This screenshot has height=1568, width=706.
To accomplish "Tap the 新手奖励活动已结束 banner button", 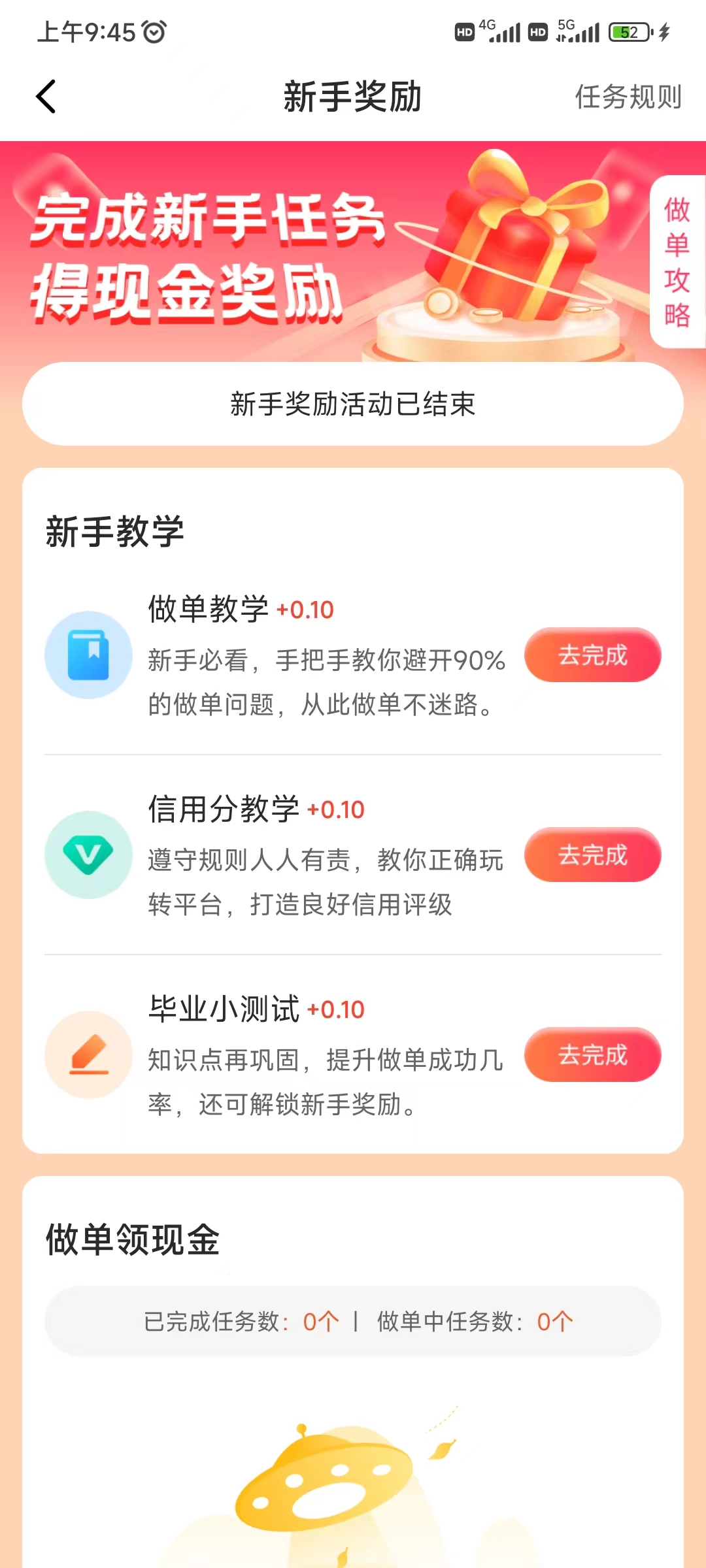I will tap(353, 404).
